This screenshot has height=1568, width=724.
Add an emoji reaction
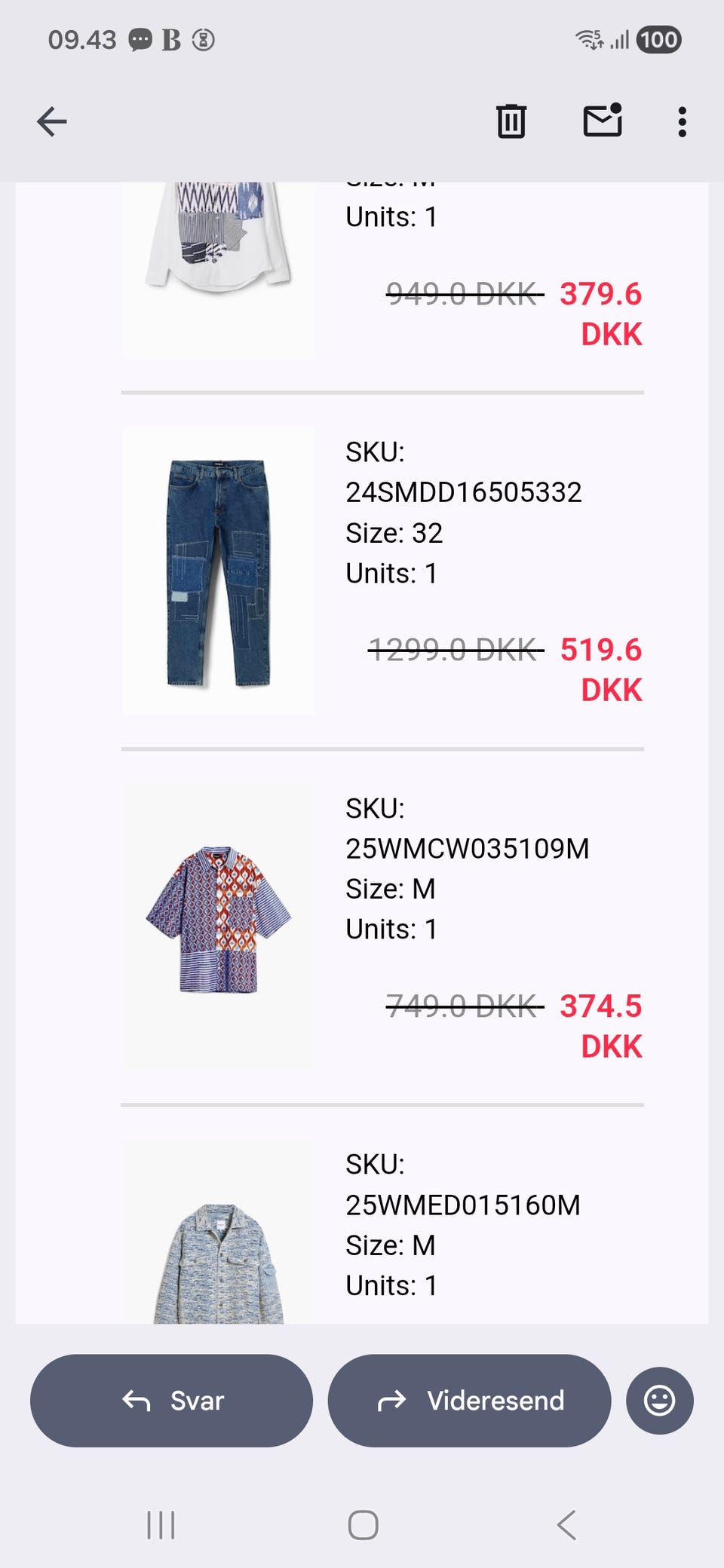pyautogui.click(x=659, y=1400)
